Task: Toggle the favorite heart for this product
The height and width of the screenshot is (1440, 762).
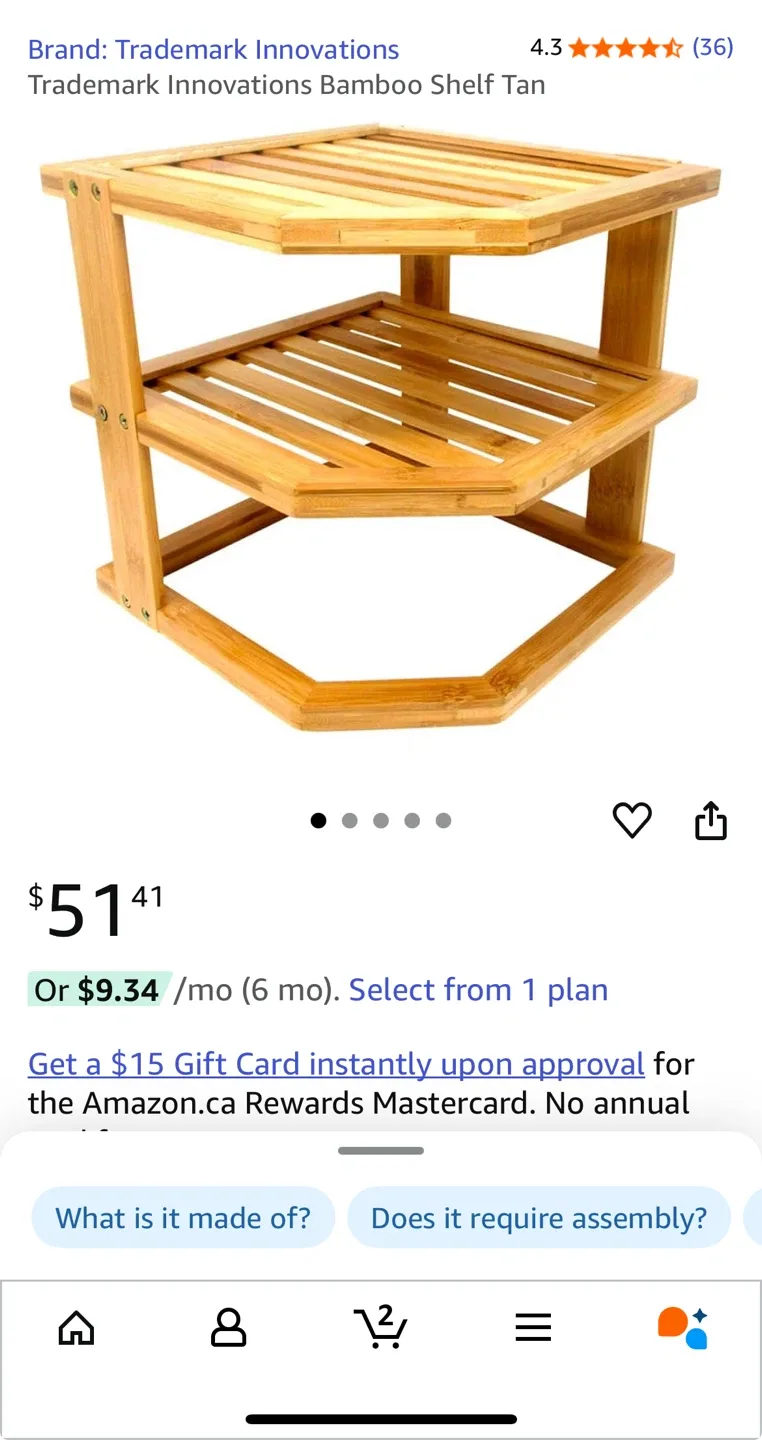Action: [x=632, y=820]
